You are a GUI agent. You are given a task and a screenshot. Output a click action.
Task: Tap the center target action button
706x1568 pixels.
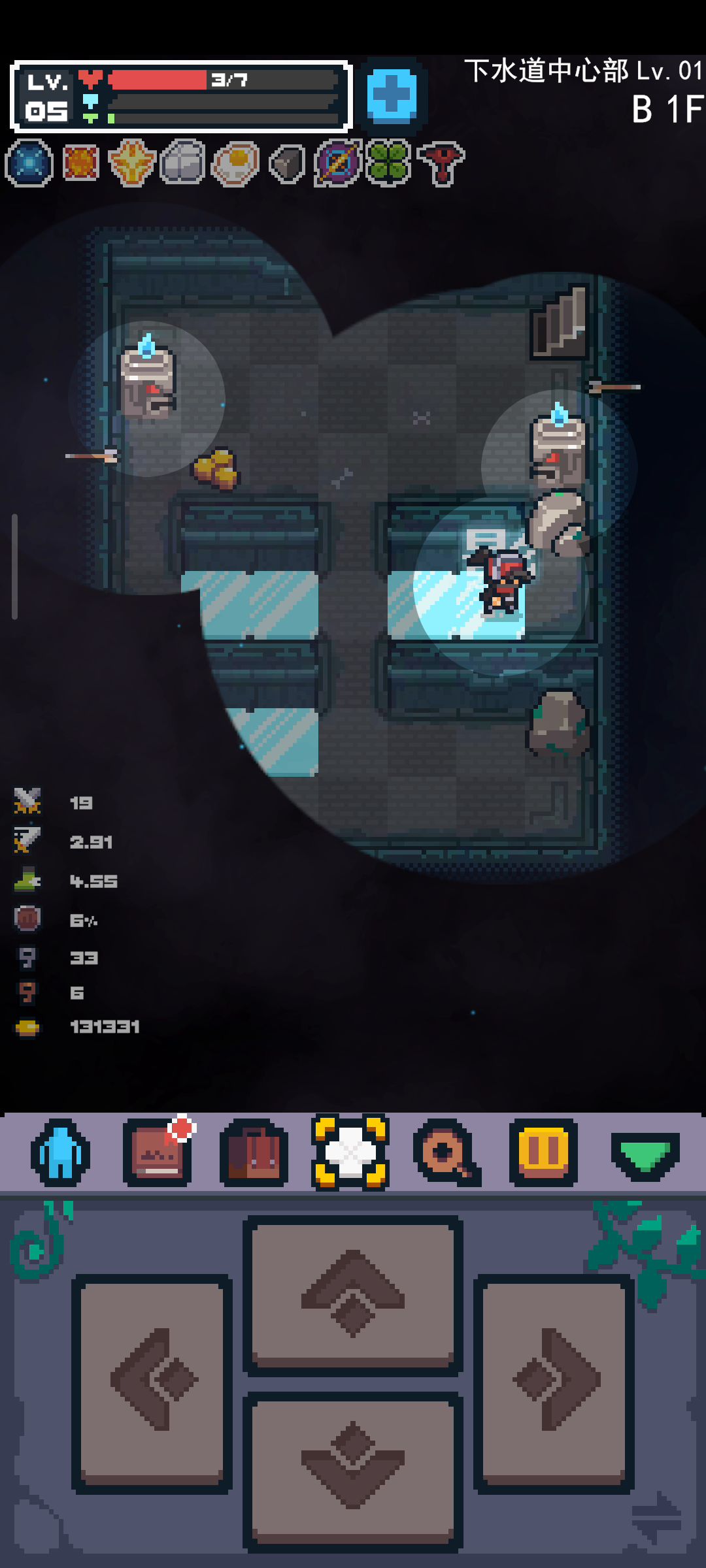click(351, 1152)
